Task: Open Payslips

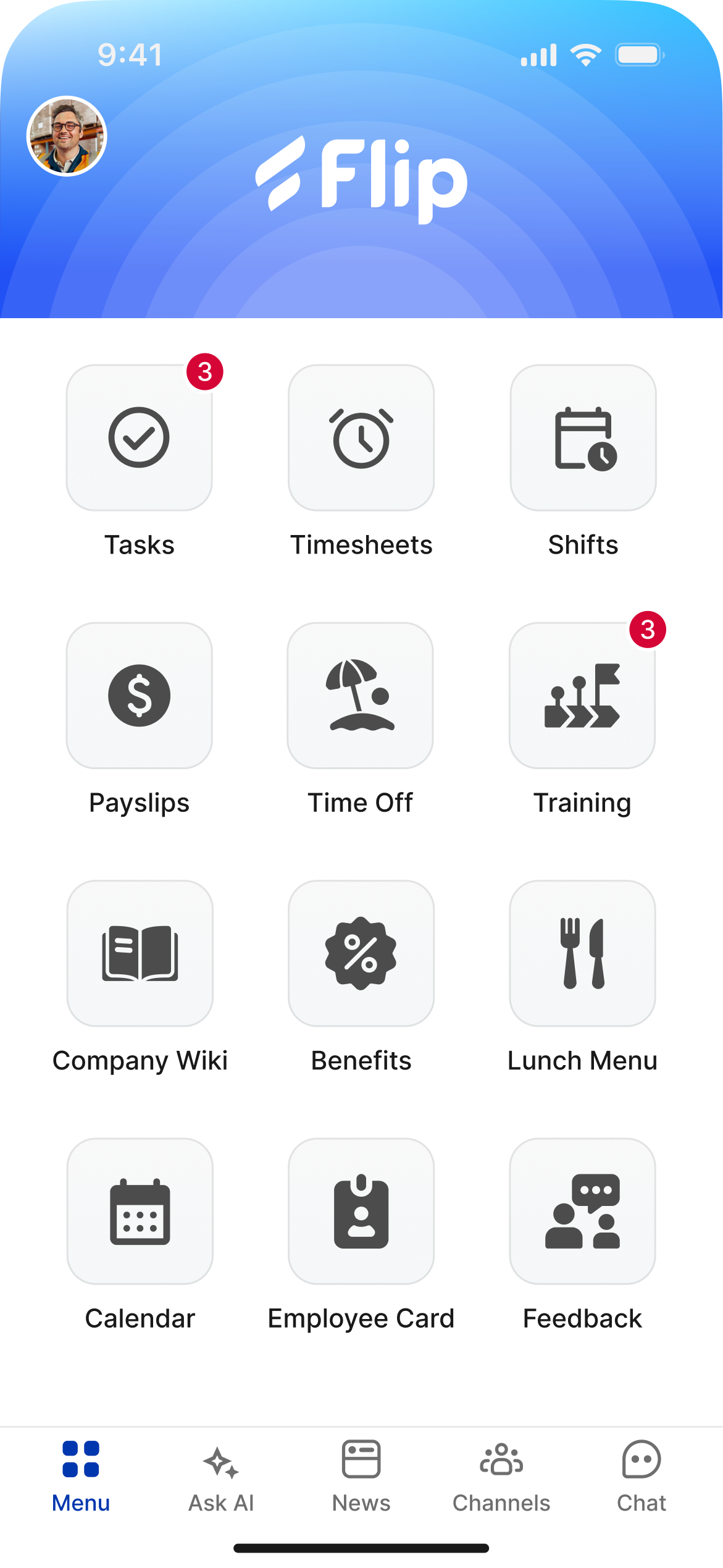Action: click(139, 695)
